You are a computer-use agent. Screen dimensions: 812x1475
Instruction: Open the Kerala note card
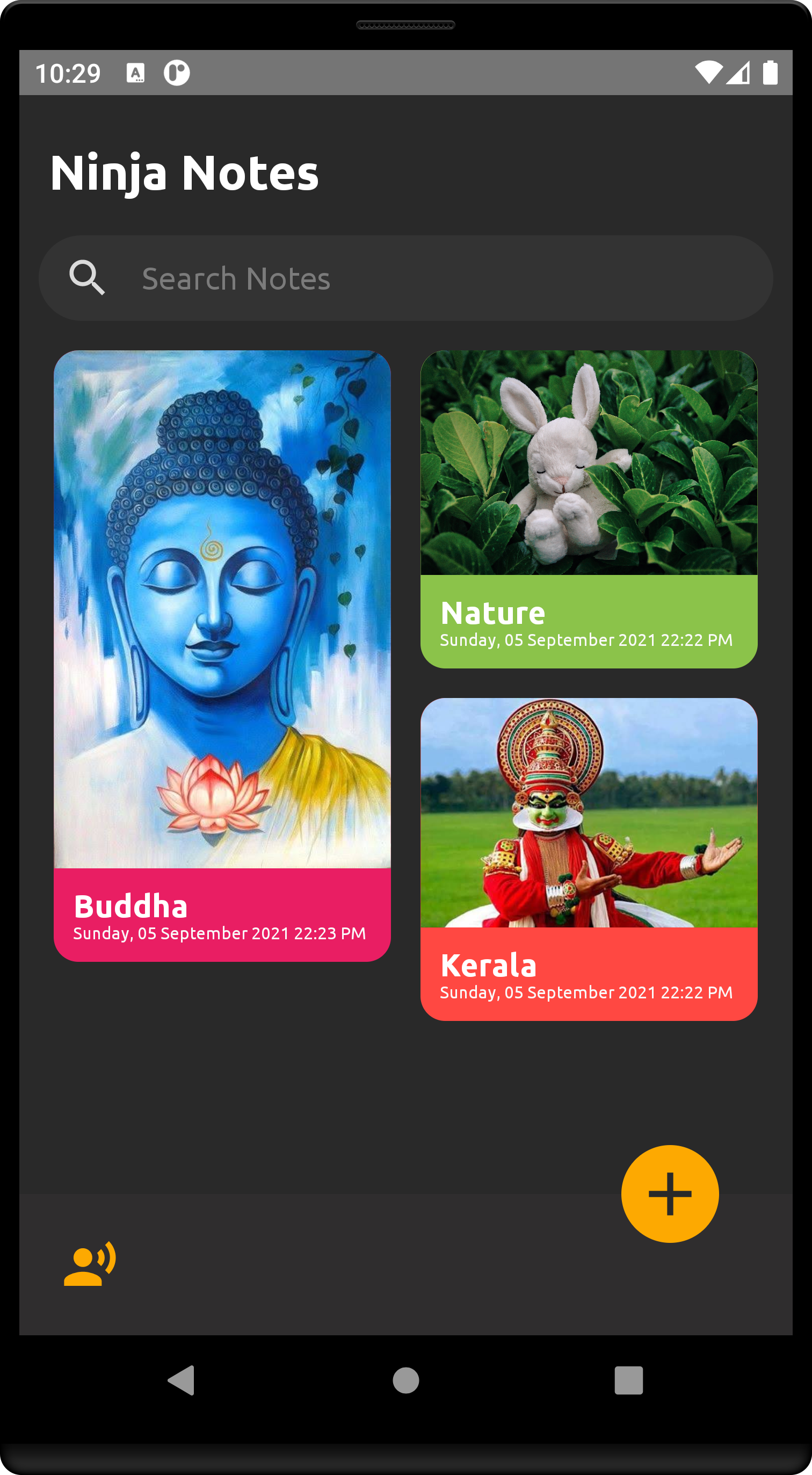point(589,859)
